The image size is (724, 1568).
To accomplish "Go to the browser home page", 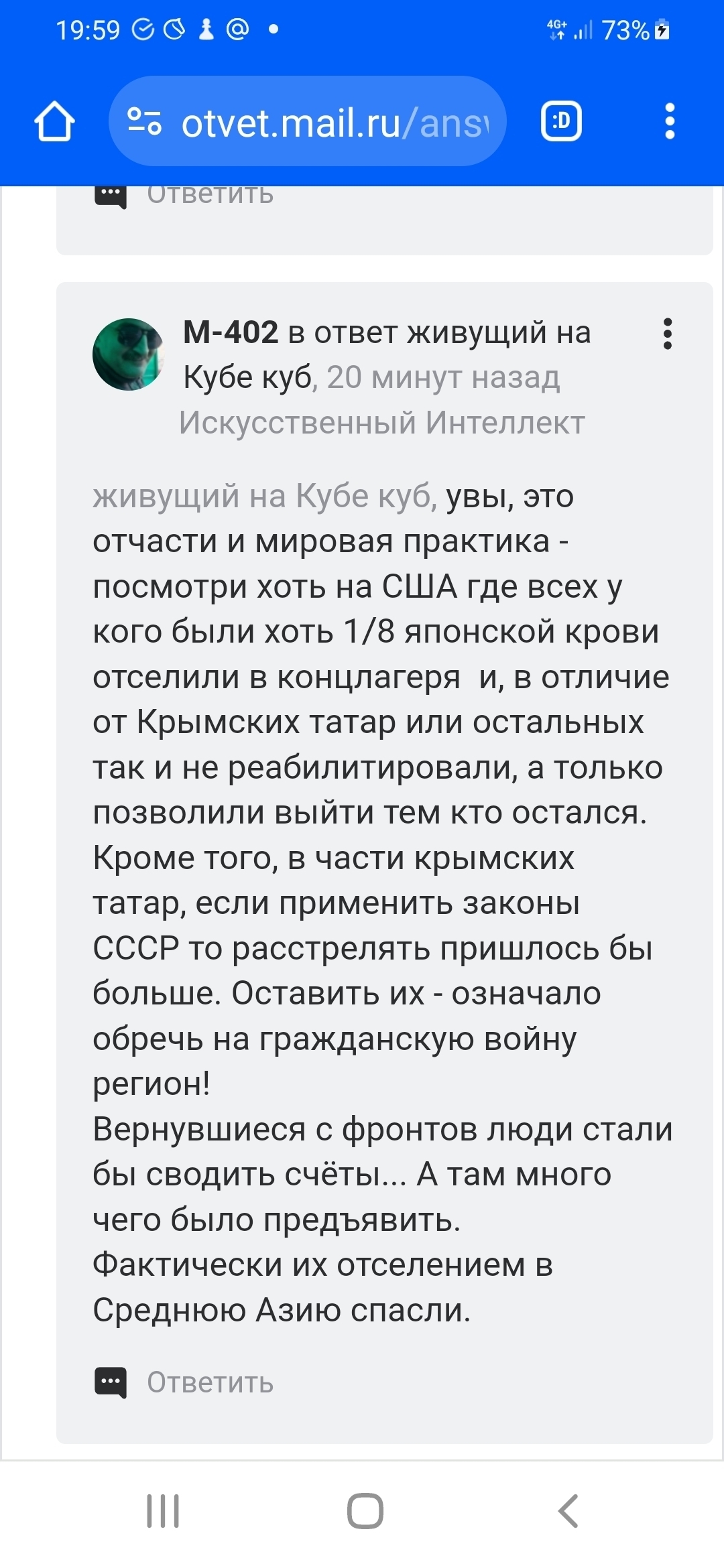I will 54,122.
